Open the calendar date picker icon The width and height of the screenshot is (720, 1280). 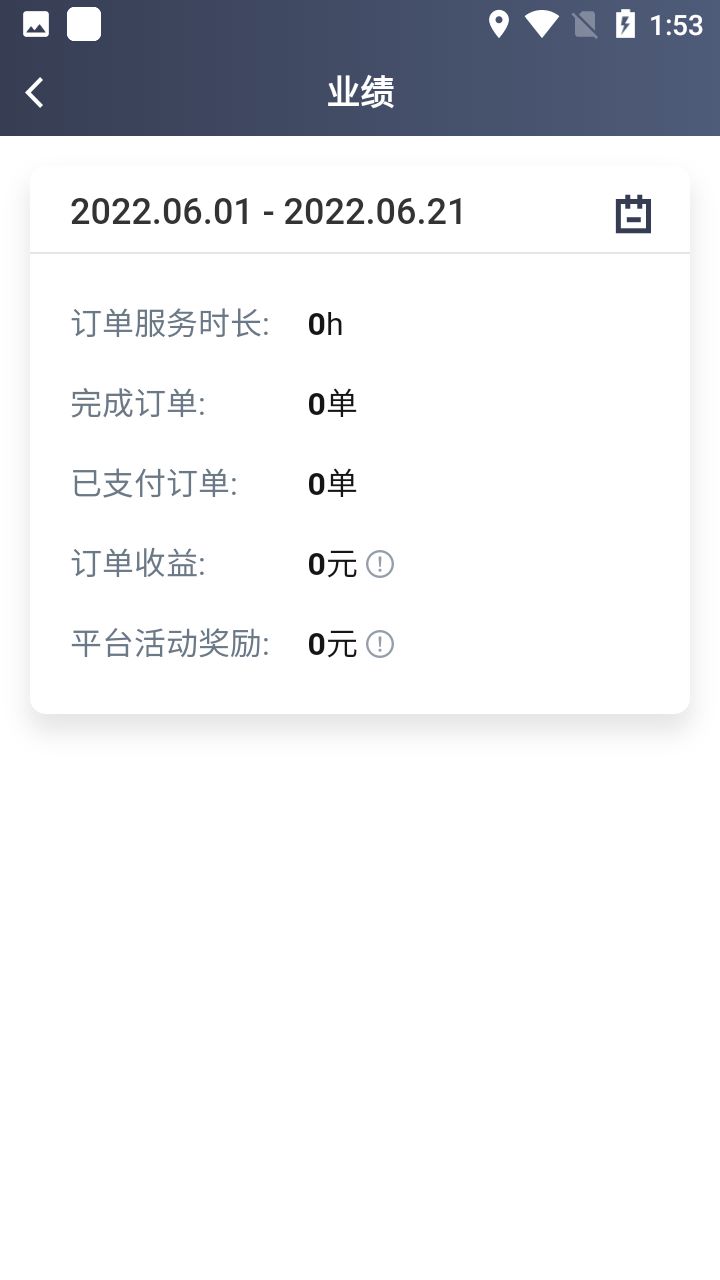[x=633, y=211]
